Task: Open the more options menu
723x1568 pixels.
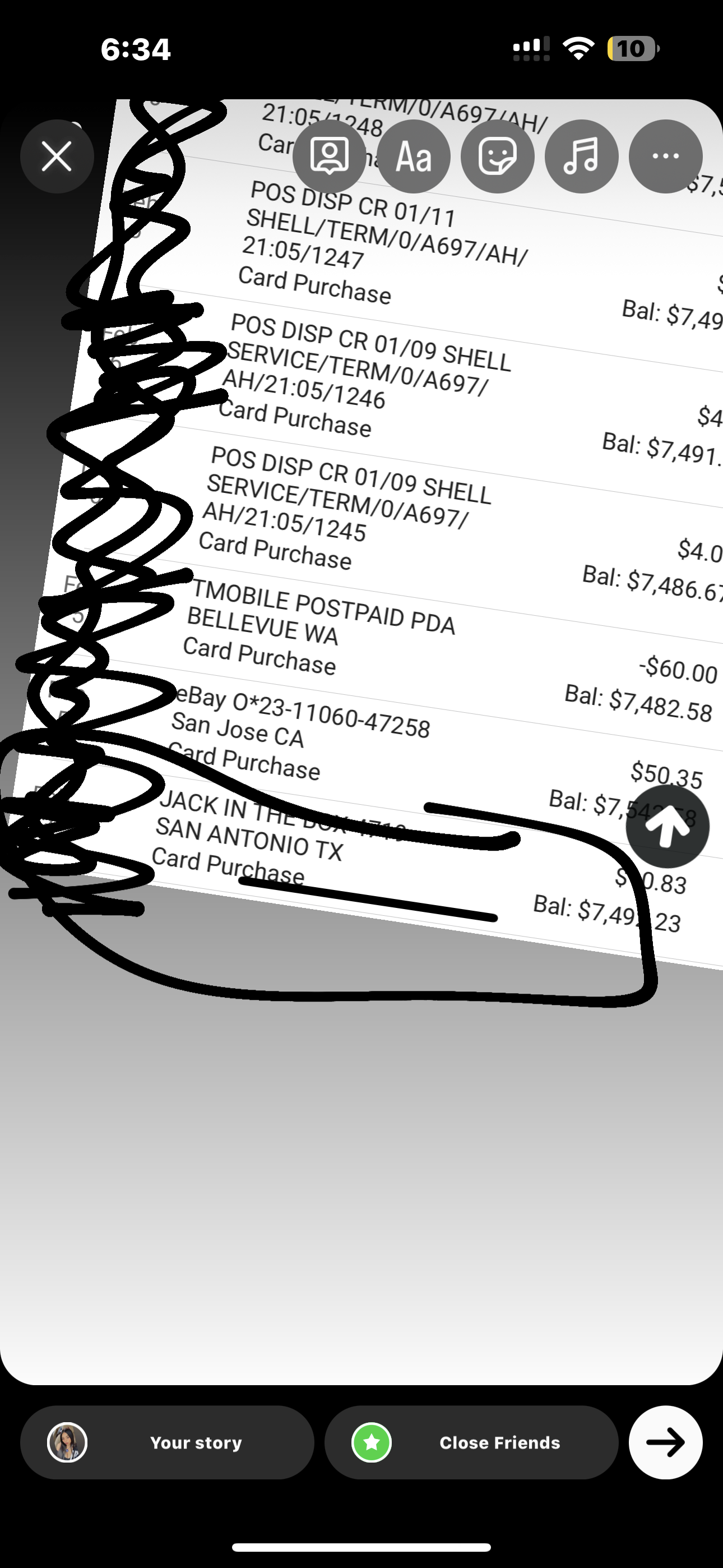Action: [665, 156]
